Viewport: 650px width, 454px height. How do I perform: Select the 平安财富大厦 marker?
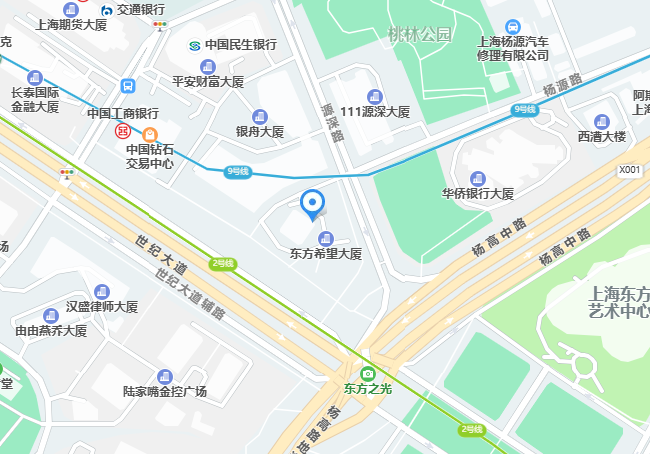[x=208, y=66]
